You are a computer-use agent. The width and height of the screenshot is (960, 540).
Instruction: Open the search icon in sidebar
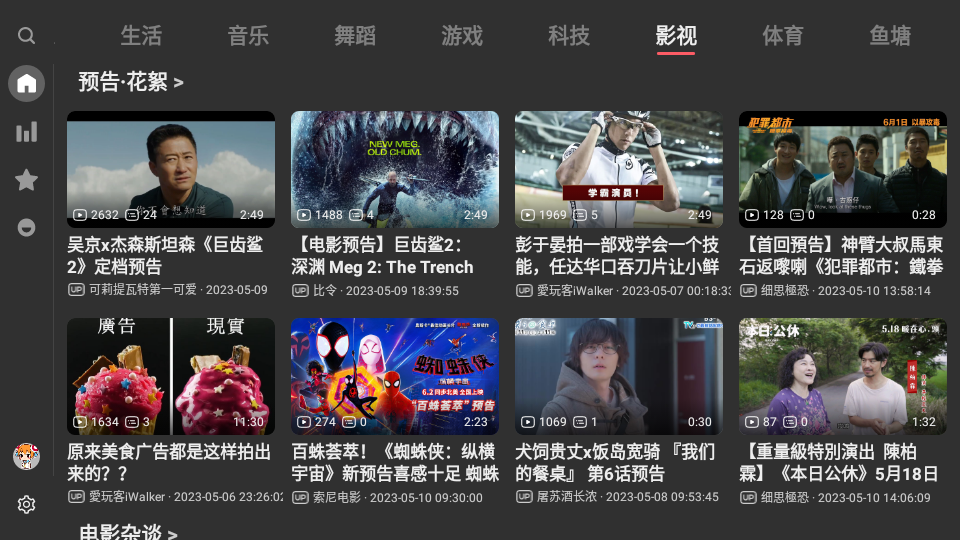tap(27, 36)
